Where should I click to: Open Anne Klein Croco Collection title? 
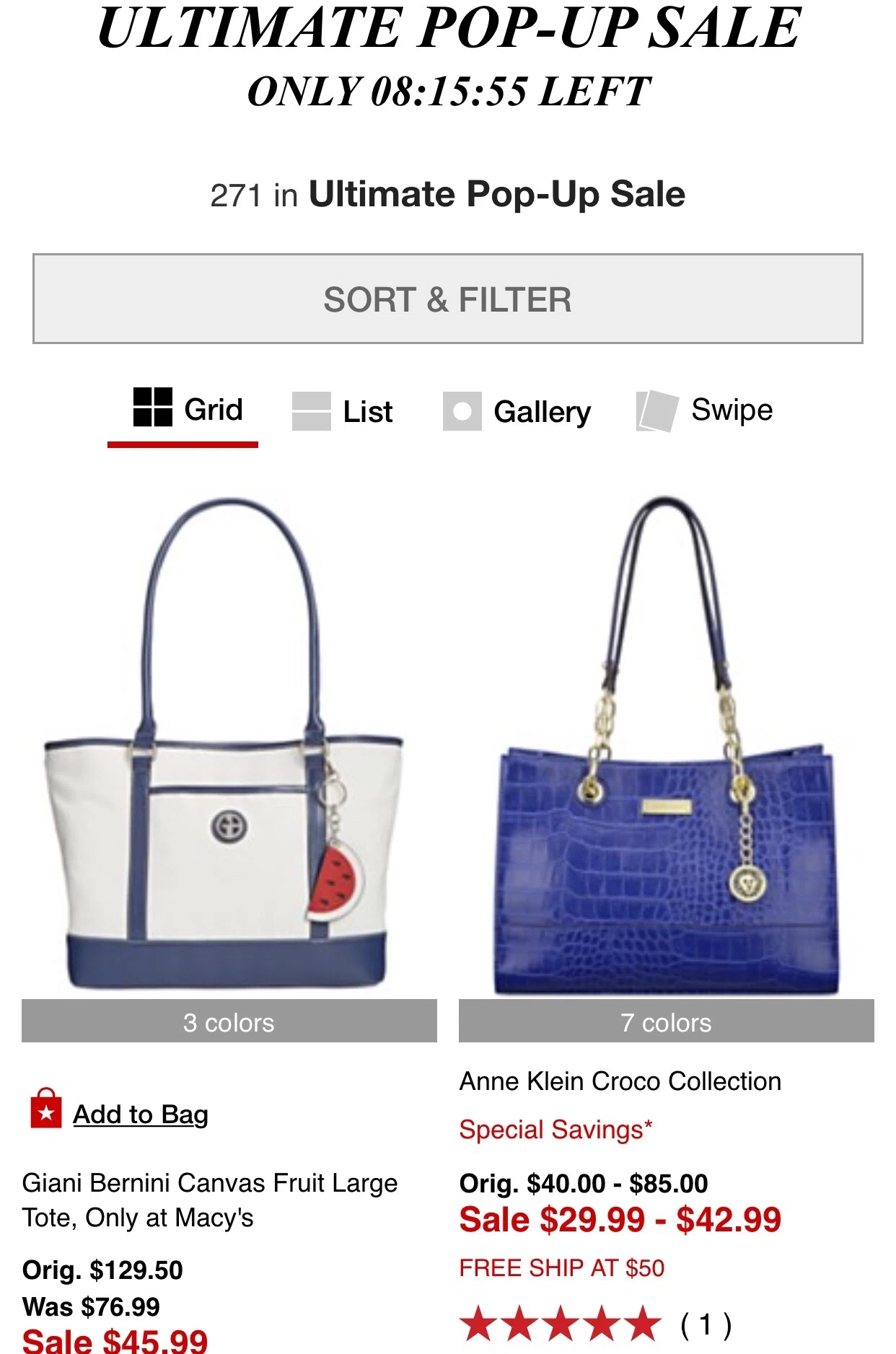(x=620, y=1081)
